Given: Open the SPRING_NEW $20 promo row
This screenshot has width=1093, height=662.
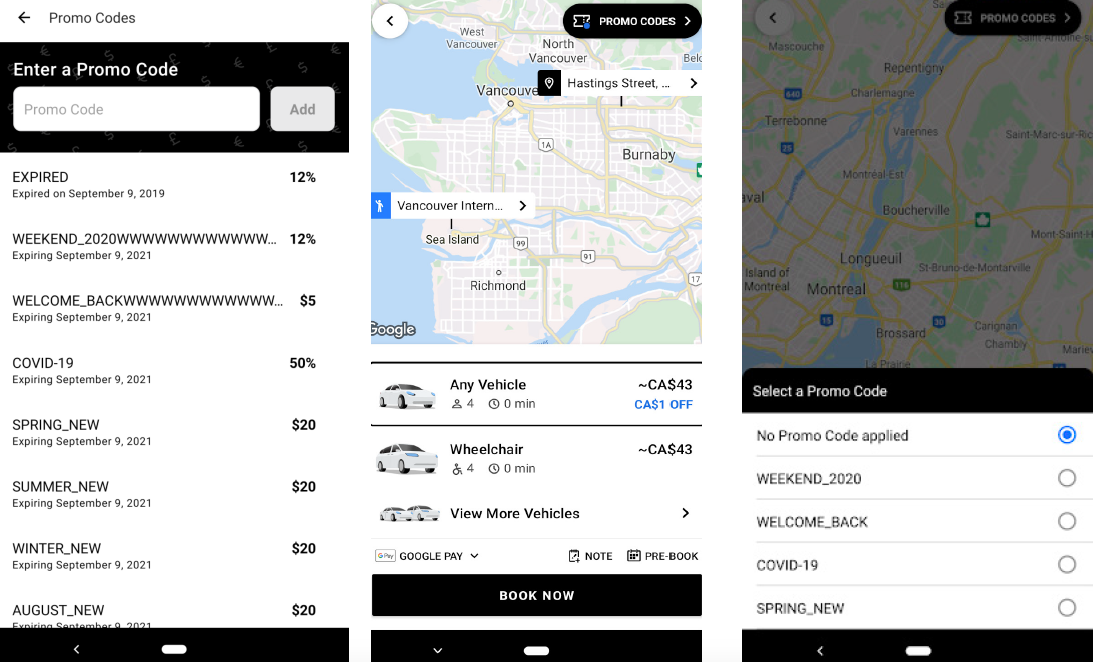Looking at the screenshot, I should pyautogui.click(x=164, y=432).
